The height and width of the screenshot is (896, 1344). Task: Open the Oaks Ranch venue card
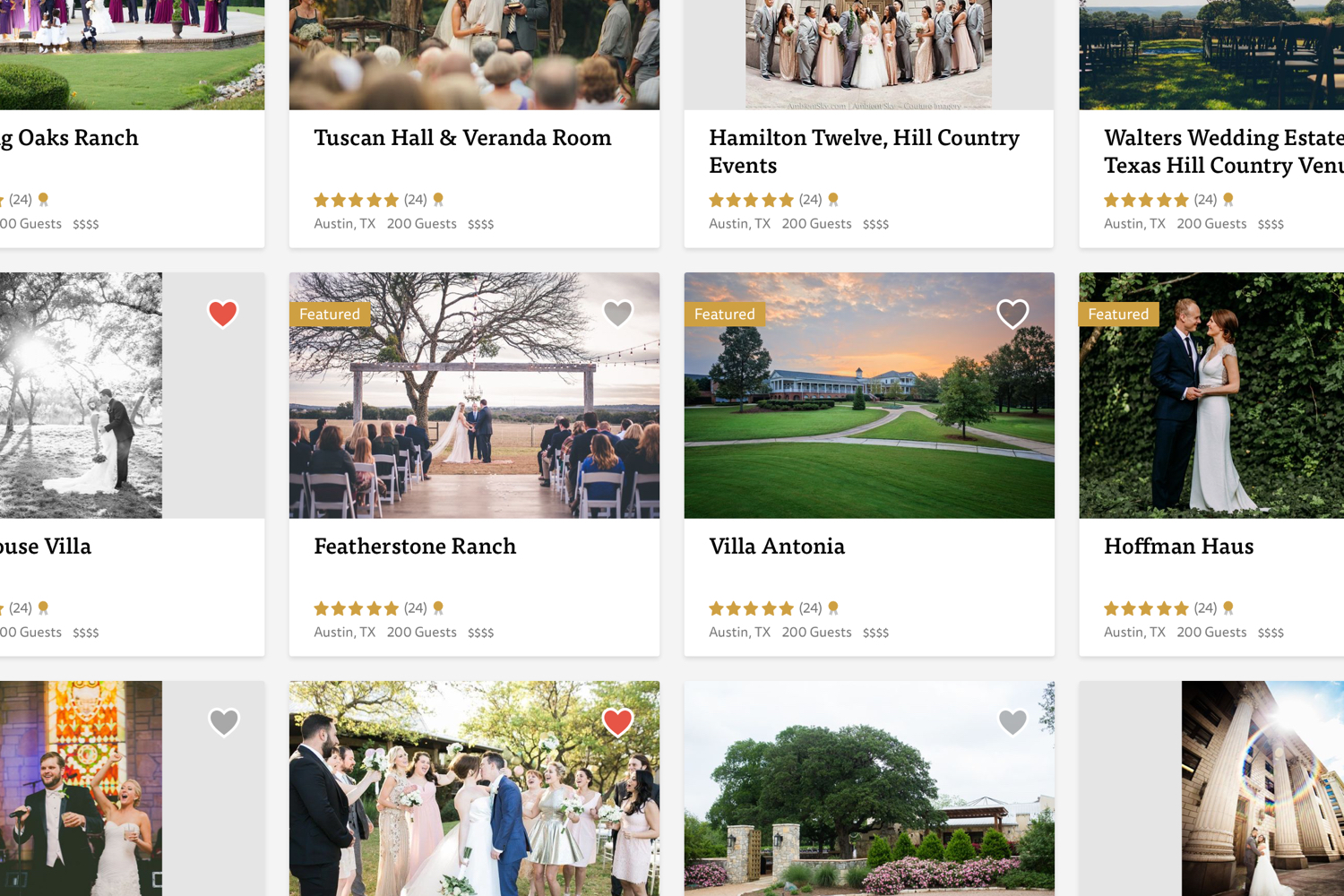coord(132,124)
